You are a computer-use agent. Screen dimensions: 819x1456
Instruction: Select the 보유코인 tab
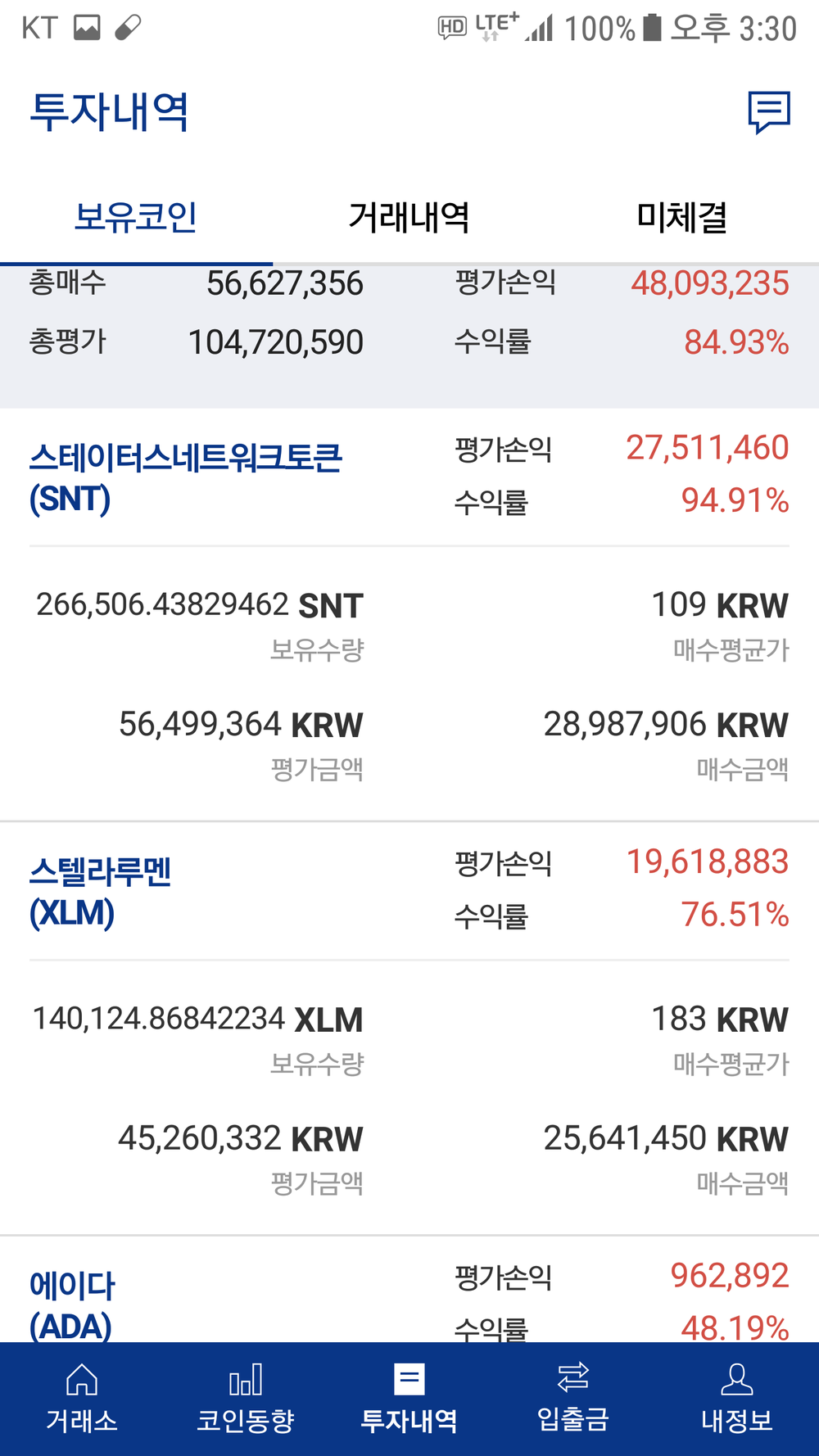(x=136, y=218)
